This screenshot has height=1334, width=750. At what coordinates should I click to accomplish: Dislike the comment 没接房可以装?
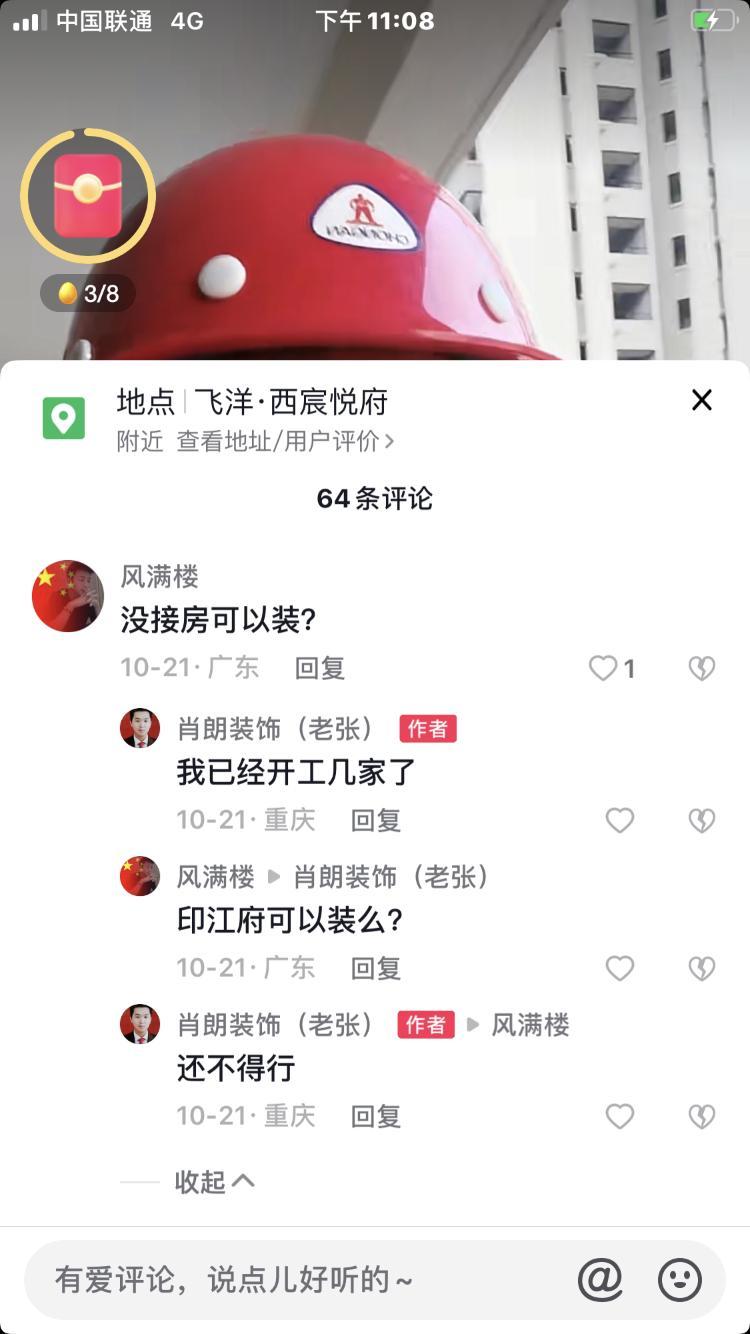pos(702,668)
